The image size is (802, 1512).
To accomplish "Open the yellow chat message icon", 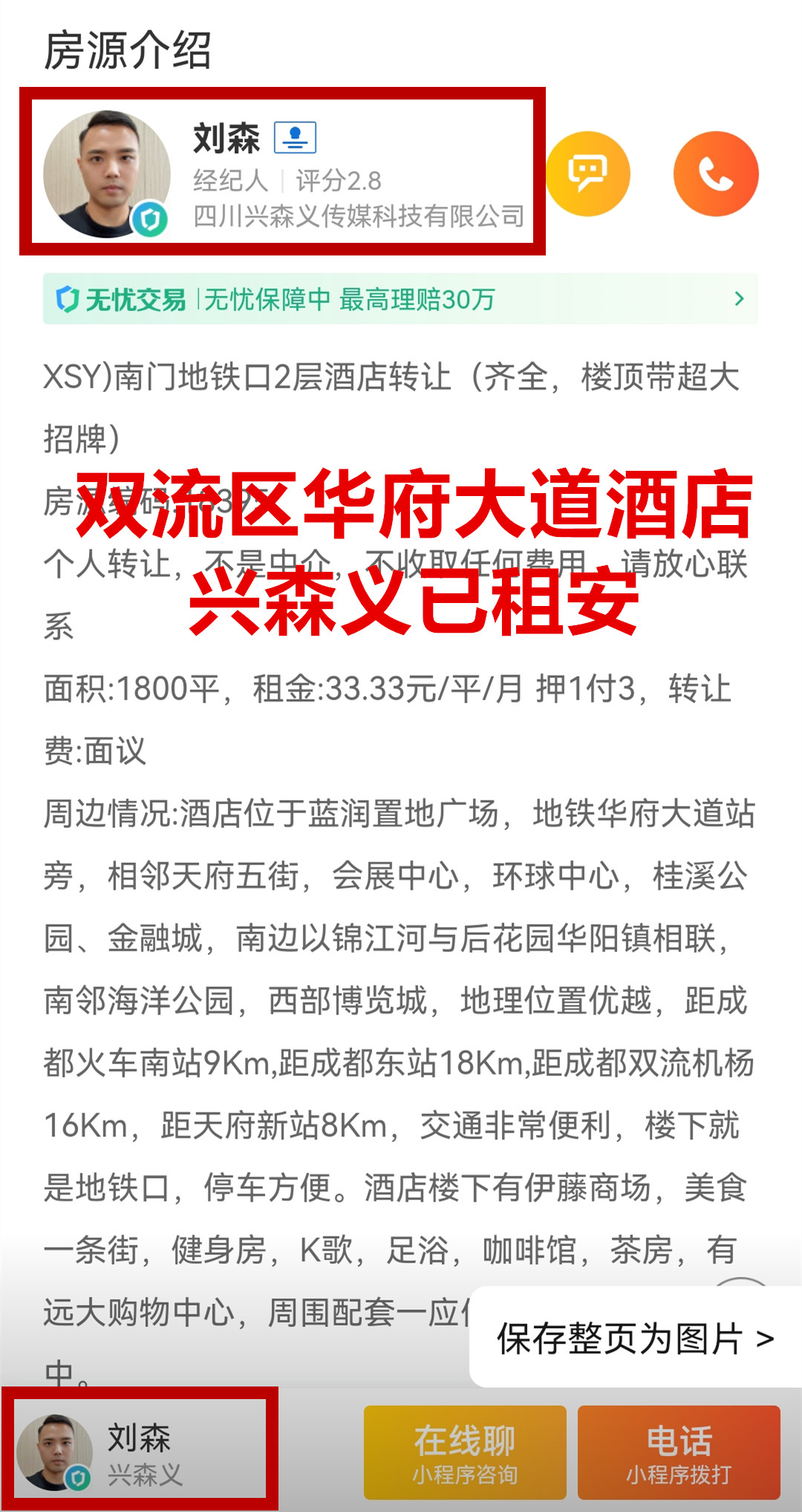I will tap(587, 174).
